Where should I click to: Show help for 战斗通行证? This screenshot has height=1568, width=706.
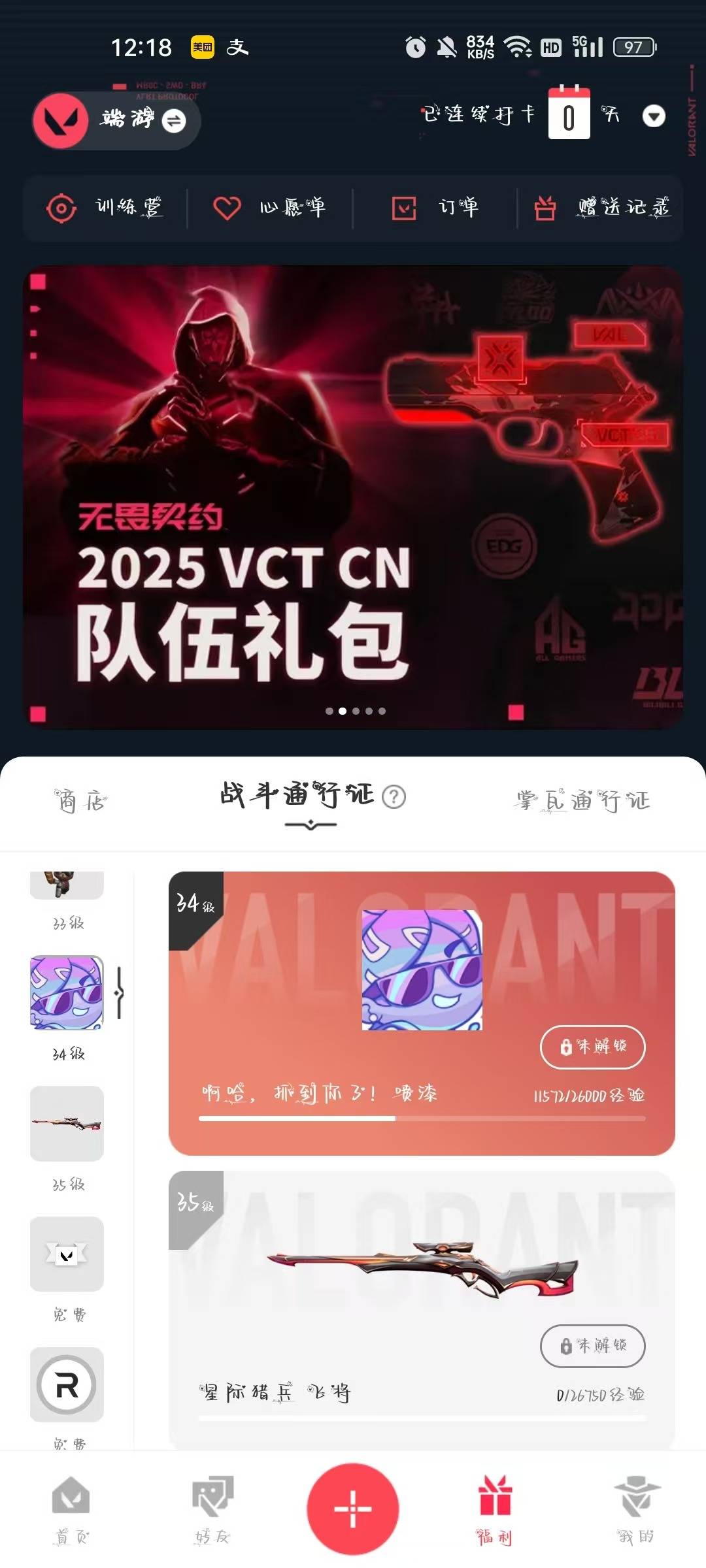pos(394,797)
